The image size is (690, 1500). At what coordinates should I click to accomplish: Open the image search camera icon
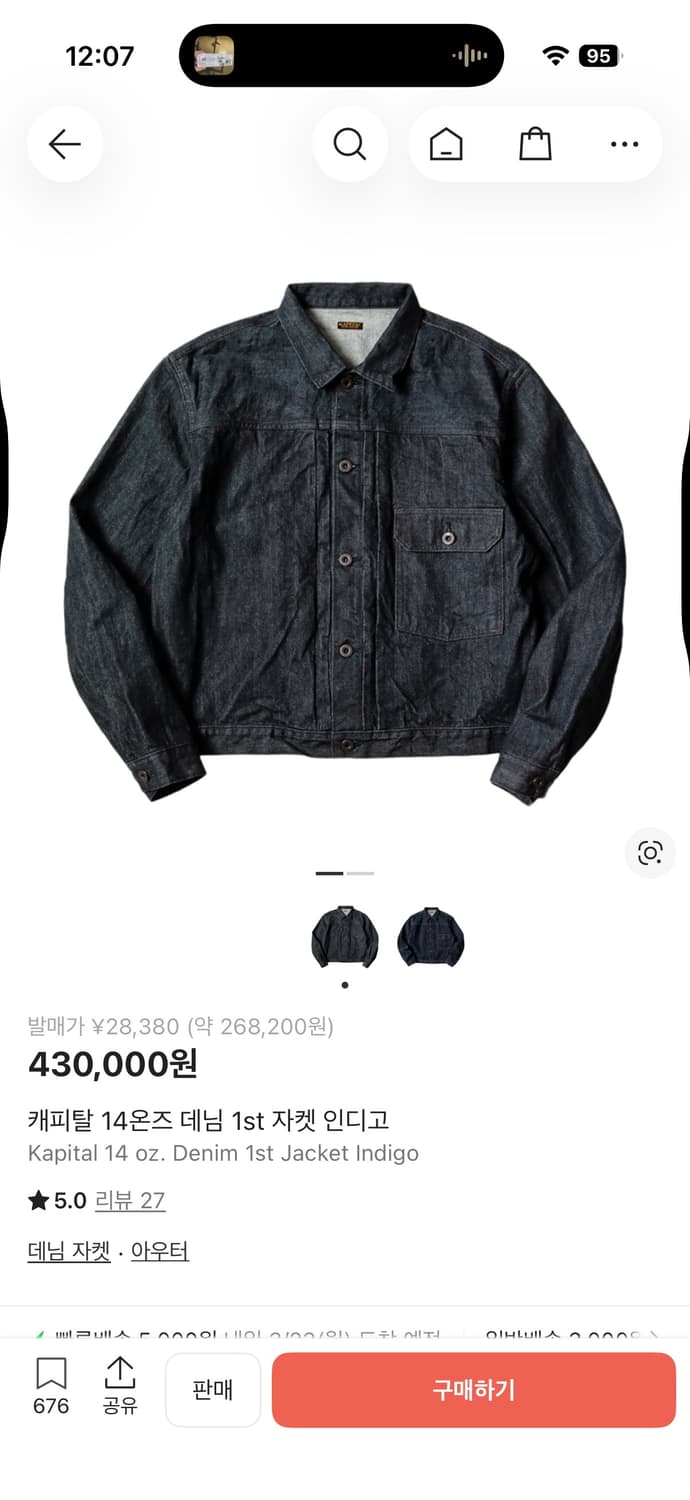point(650,853)
